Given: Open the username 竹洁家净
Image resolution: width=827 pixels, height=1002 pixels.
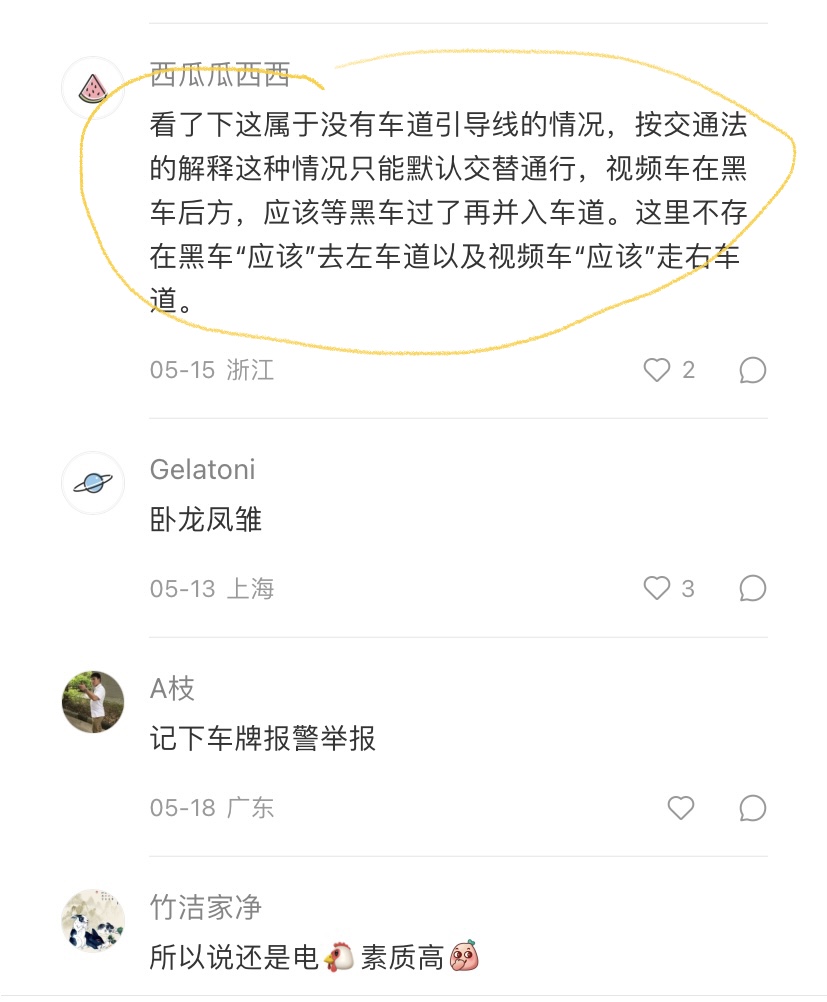Looking at the screenshot, I should click(x=206, y=907).
